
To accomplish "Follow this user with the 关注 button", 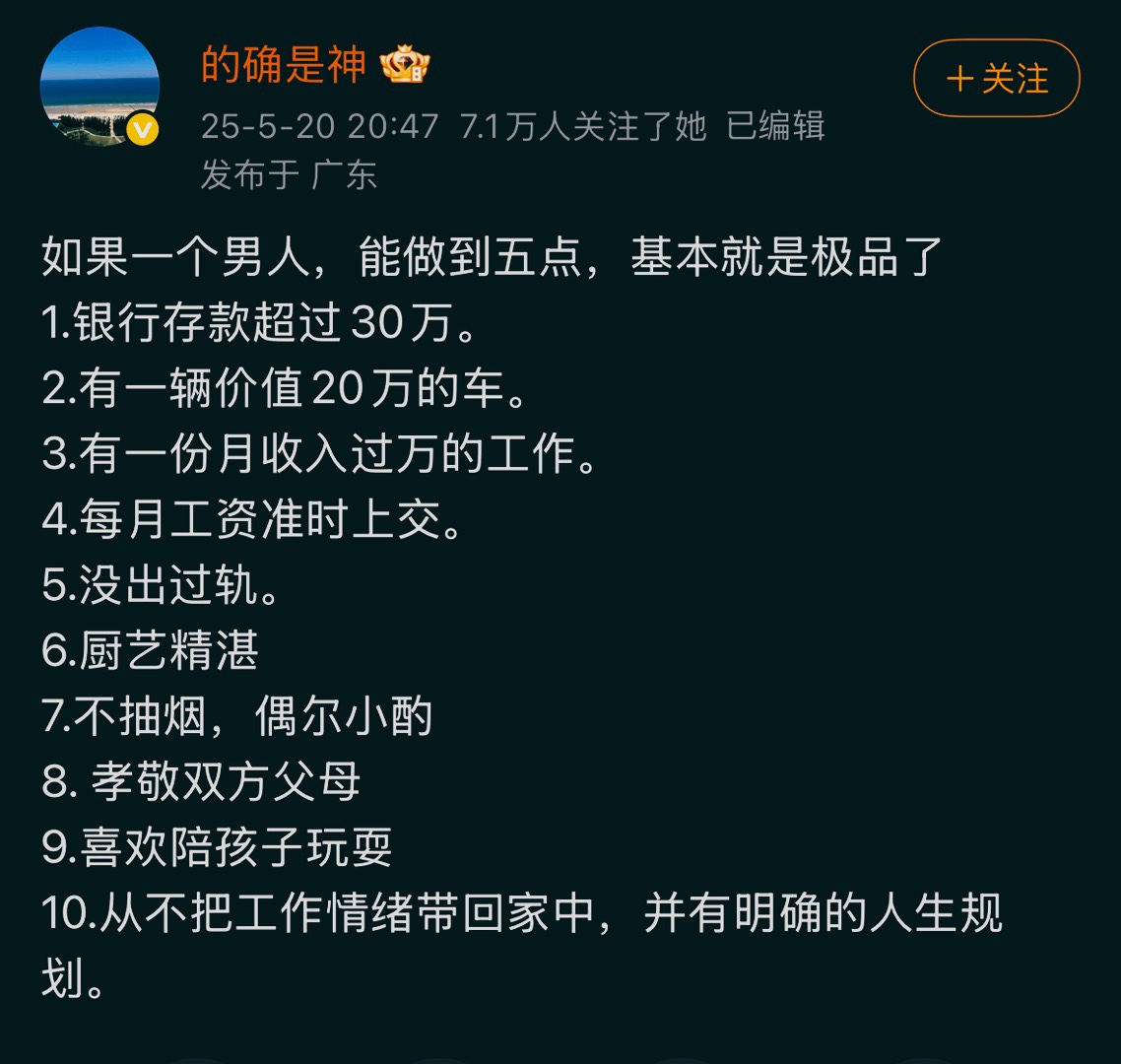I will [996, 79].
